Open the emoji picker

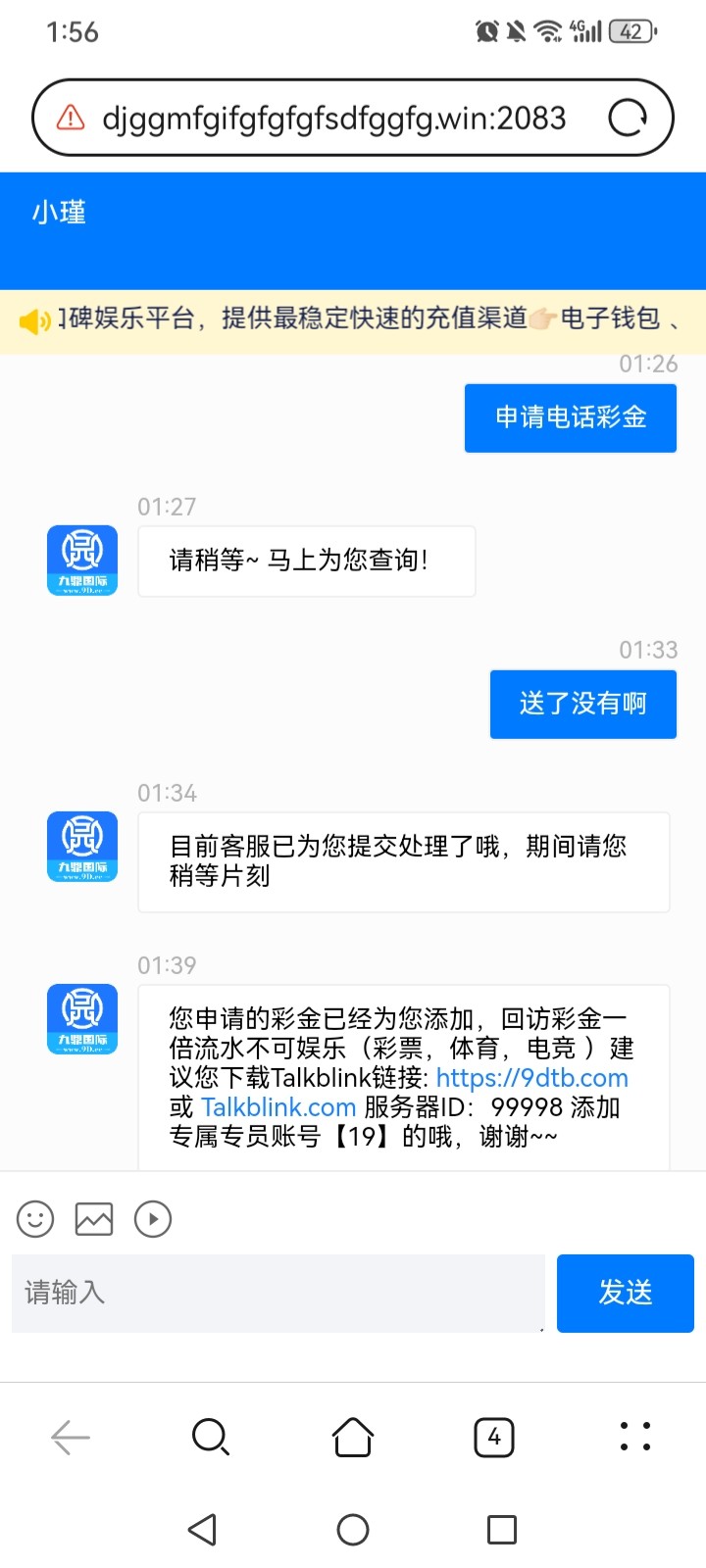pos(35,1219)
